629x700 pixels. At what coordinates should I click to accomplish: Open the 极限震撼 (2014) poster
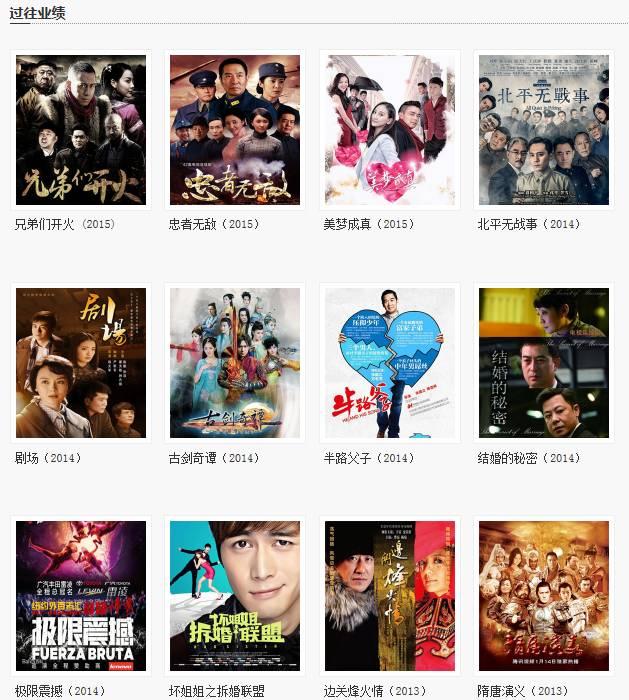(81, 596)
